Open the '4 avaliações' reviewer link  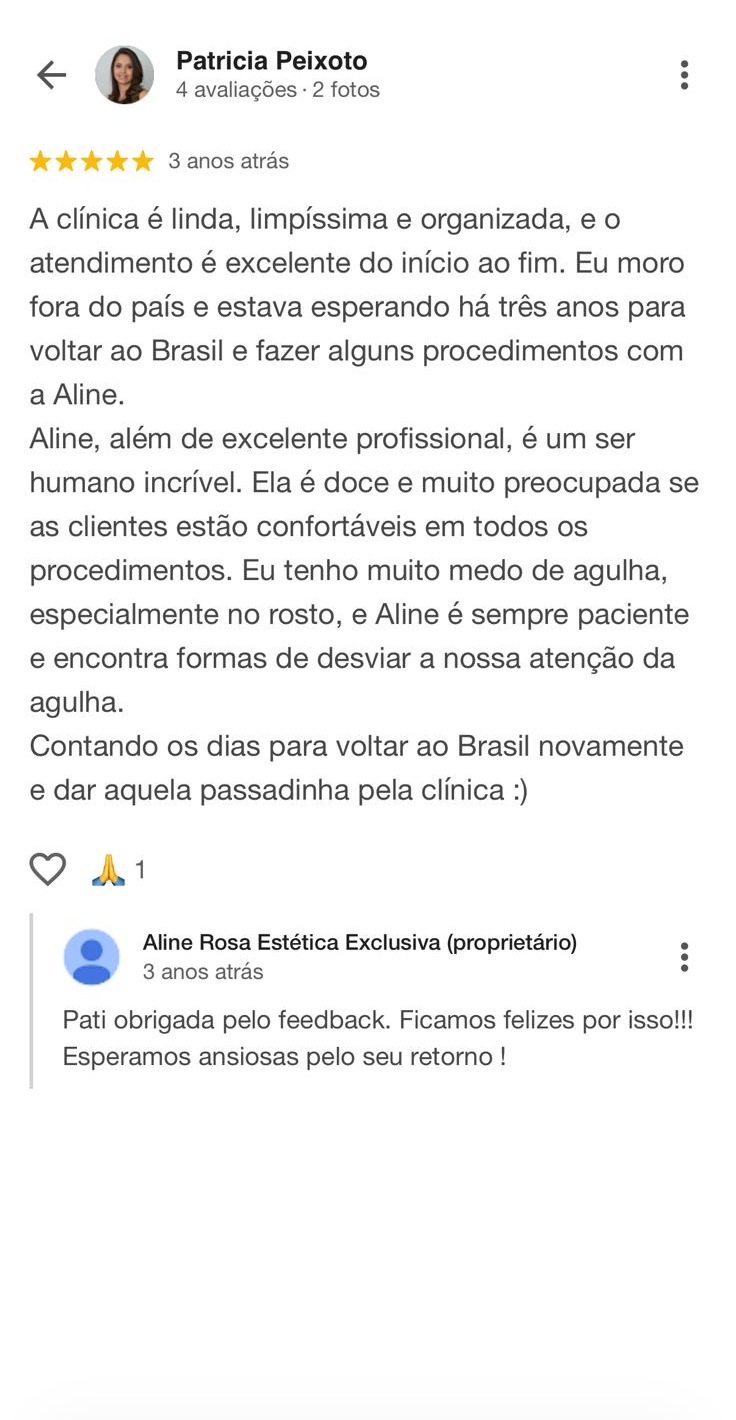pyautogui.click(x=236, y=89)
